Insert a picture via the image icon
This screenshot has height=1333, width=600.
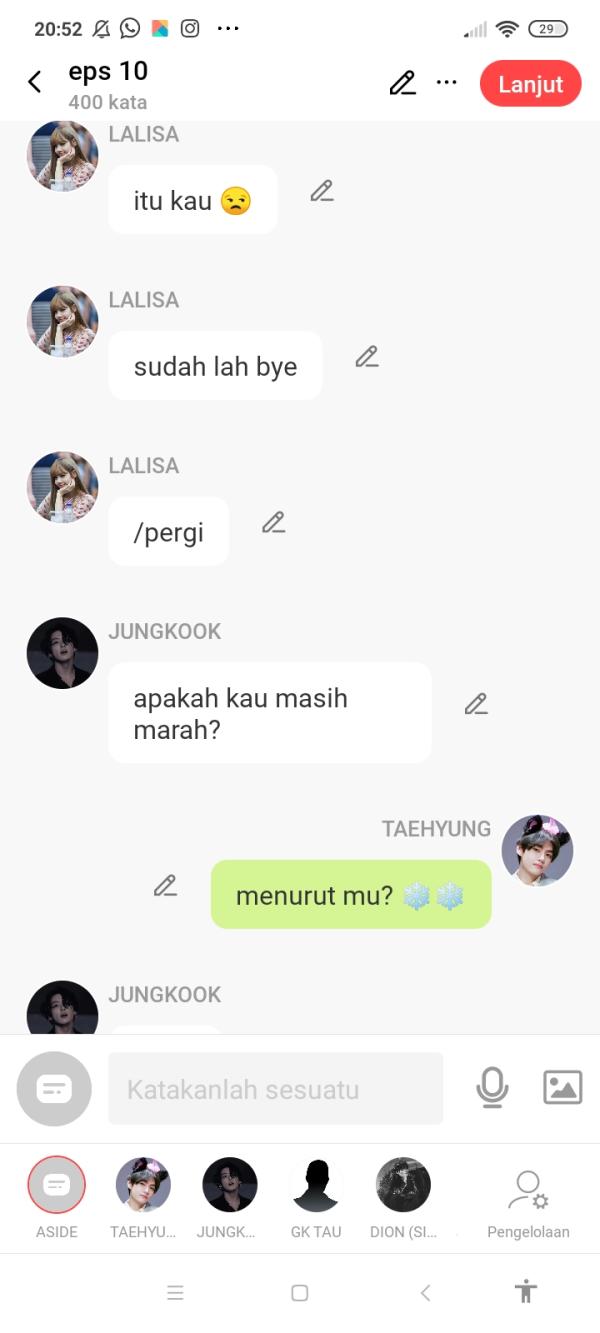(562, 1088)
